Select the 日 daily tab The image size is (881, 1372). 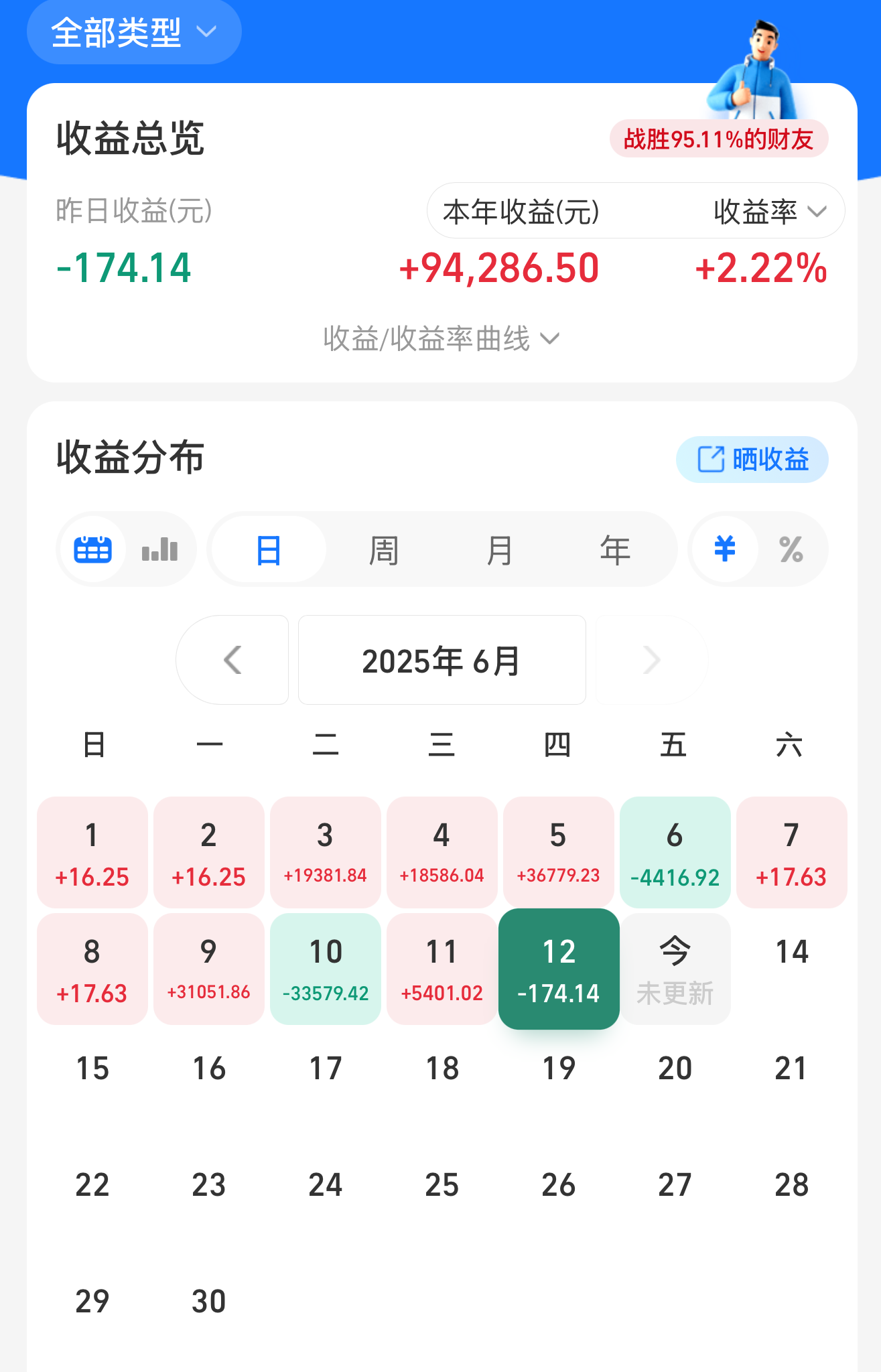point(269,550)
